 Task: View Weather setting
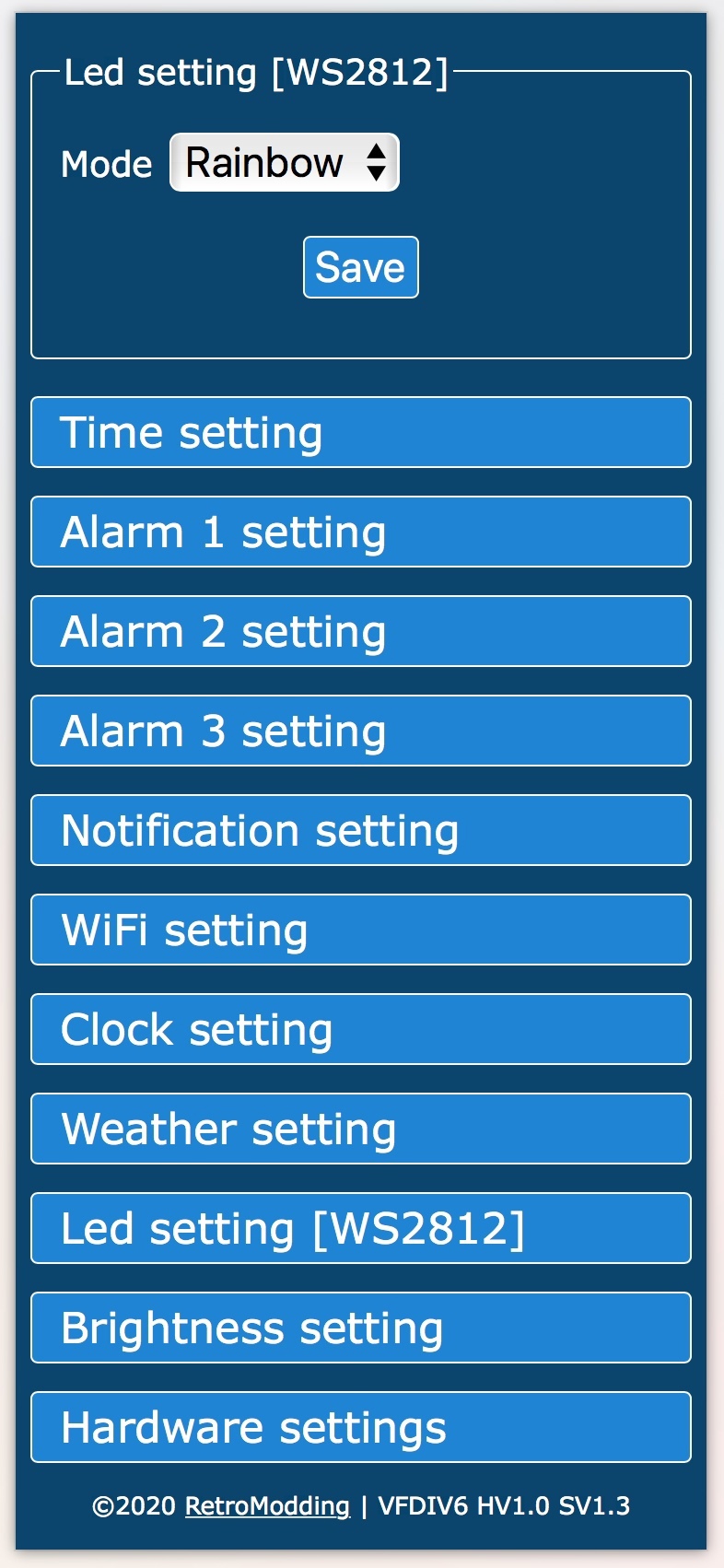[360, 1129]
